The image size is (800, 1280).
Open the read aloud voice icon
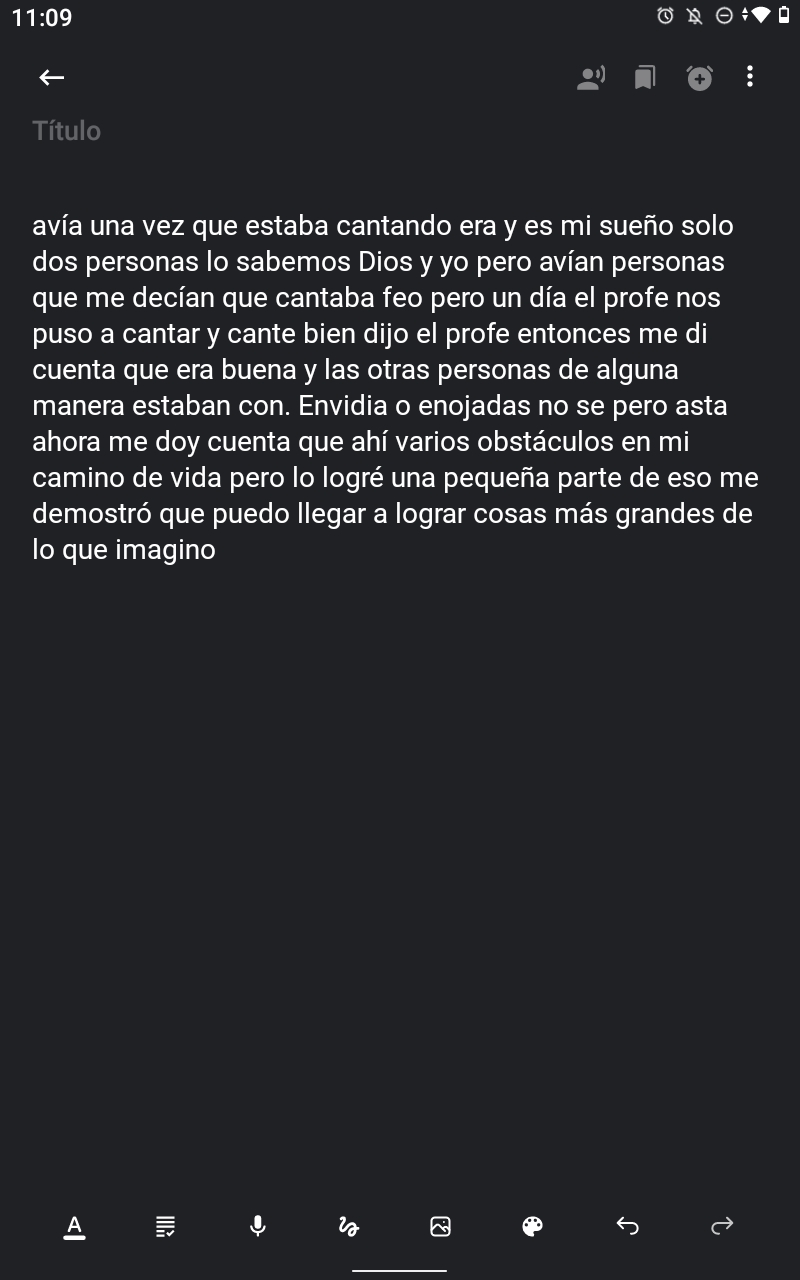[591, 77]
